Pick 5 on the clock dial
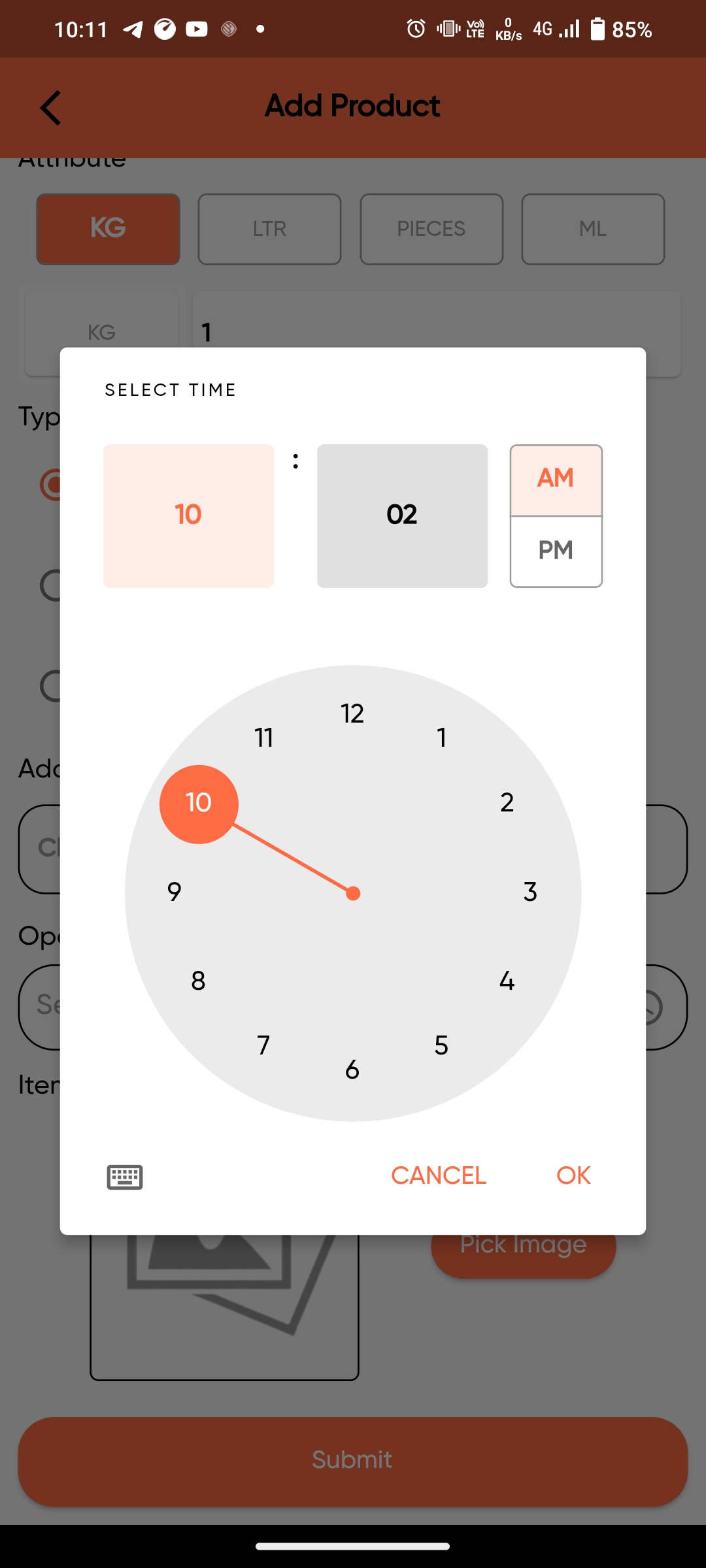 (x=441, y=1045)
